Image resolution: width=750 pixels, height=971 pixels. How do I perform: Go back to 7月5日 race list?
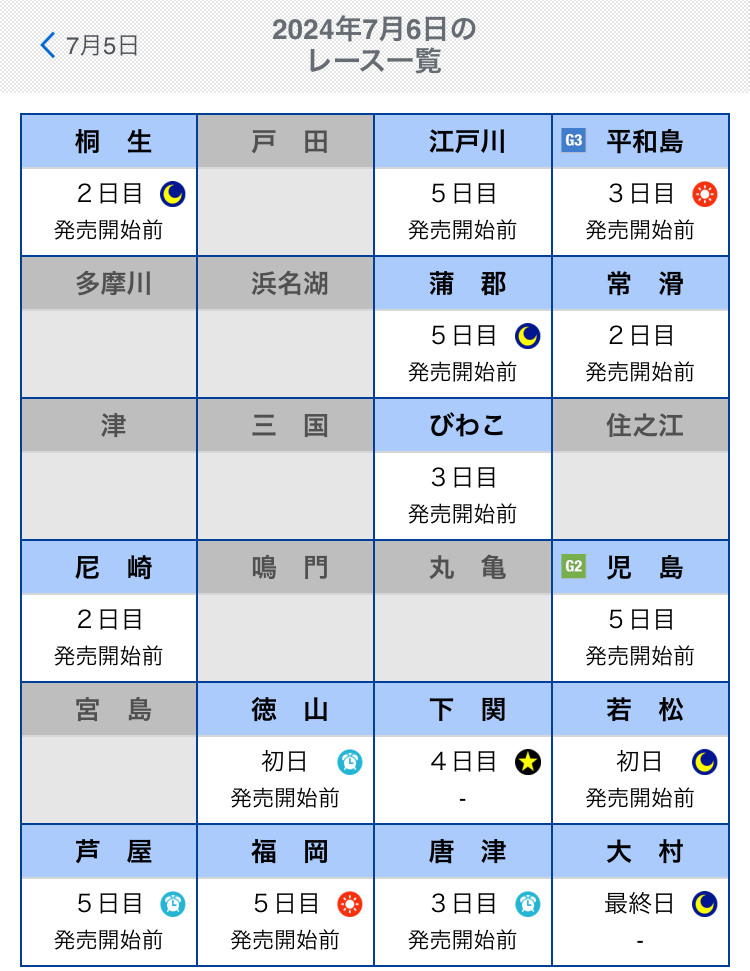coord(89,45)
